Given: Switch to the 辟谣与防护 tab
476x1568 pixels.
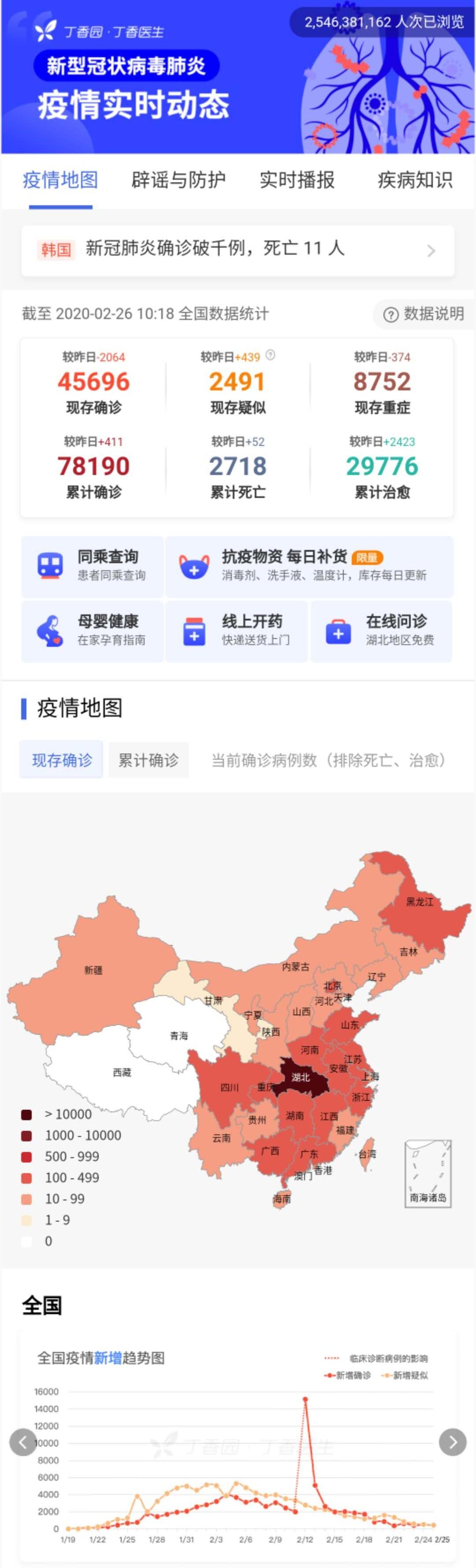Looking at the screenshot, I should (x=178, y=180).
